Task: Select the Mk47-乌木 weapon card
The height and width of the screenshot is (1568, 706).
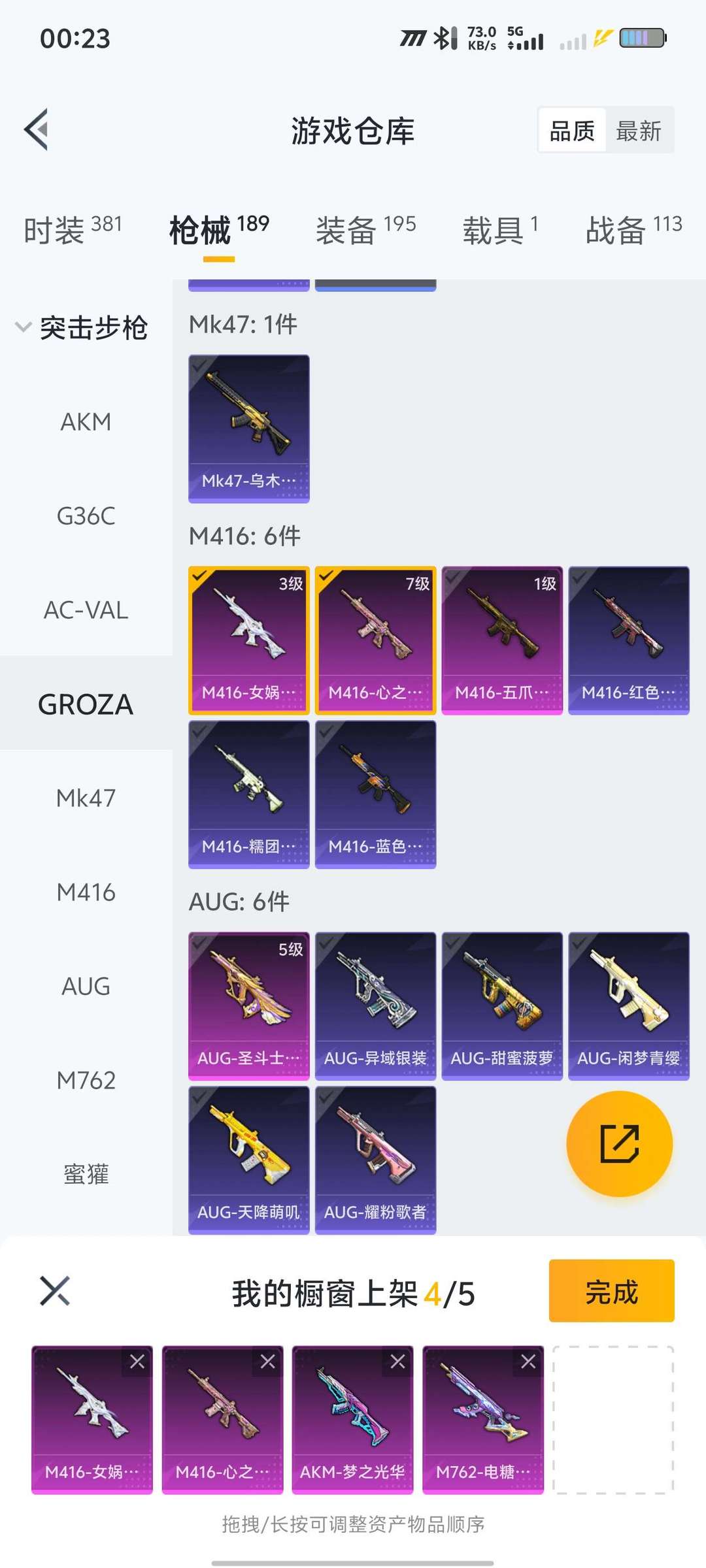Action: pyautogui.click(x=248, y=428)
